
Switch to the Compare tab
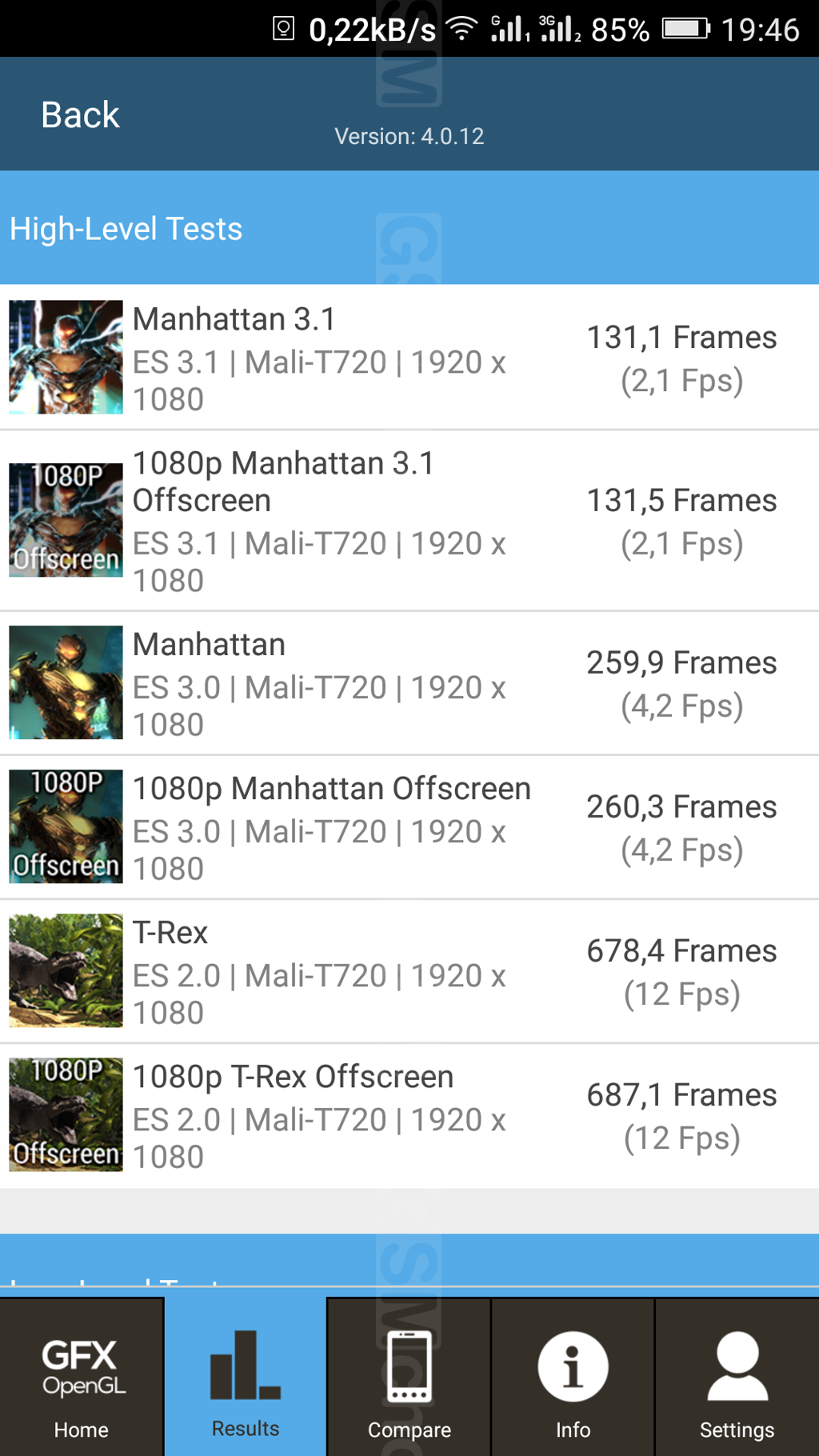click(x=409, y=1377)
